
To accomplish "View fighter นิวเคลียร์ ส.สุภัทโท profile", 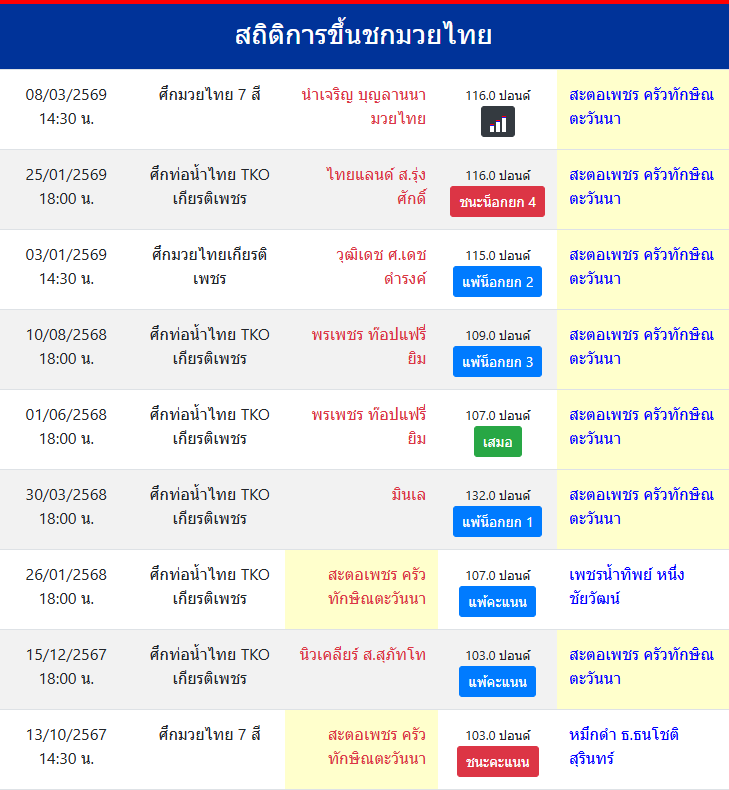I will 362,655.
